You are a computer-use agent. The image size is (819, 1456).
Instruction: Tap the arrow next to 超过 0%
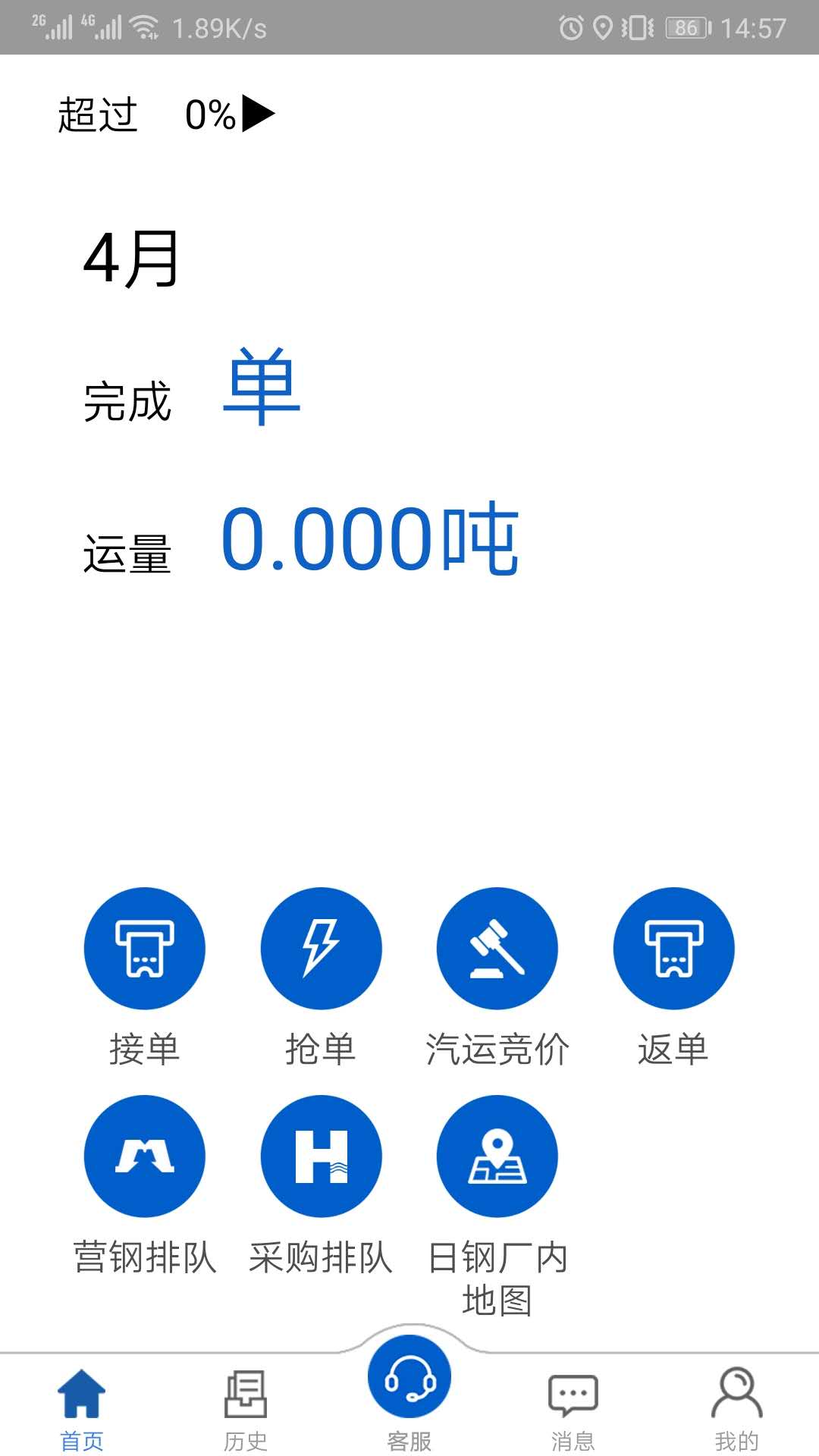click(258, 114)
